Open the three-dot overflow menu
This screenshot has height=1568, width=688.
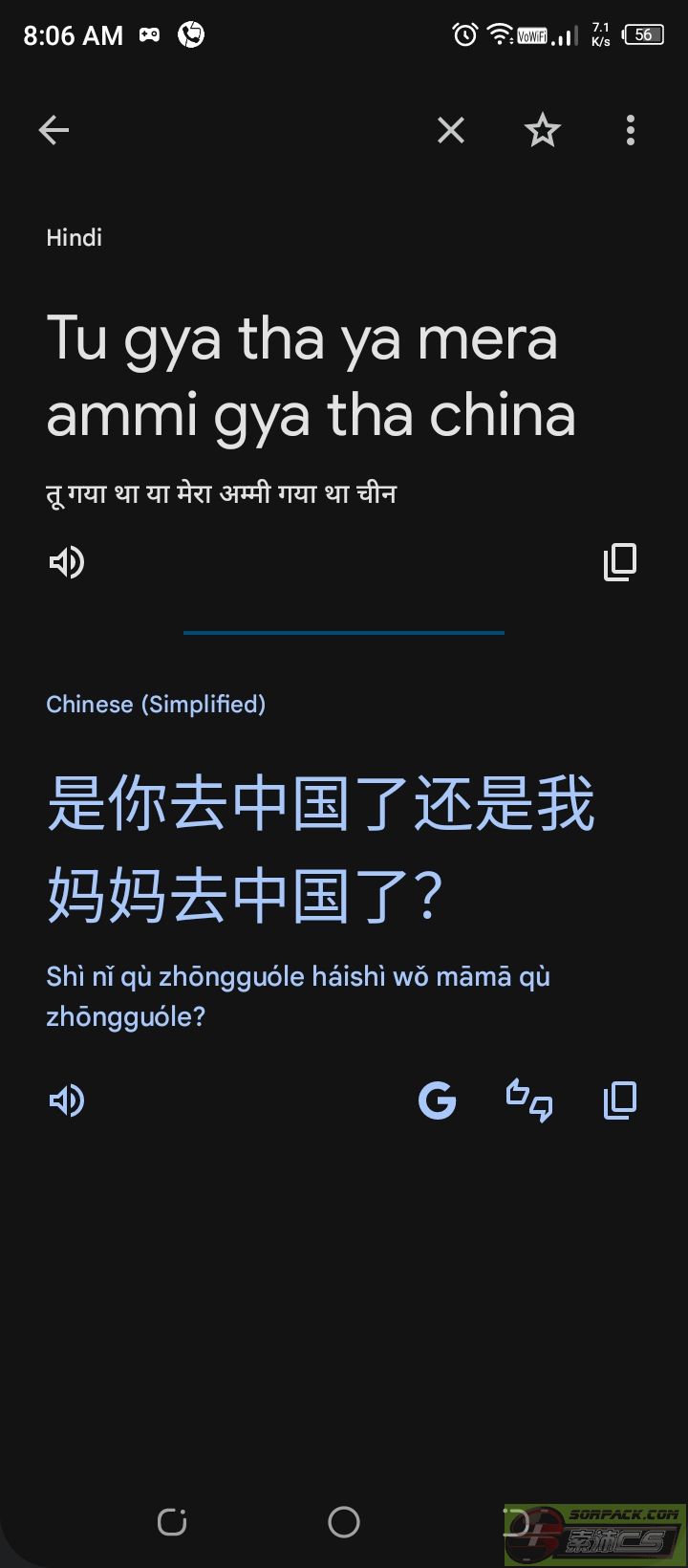pos(631,130)
